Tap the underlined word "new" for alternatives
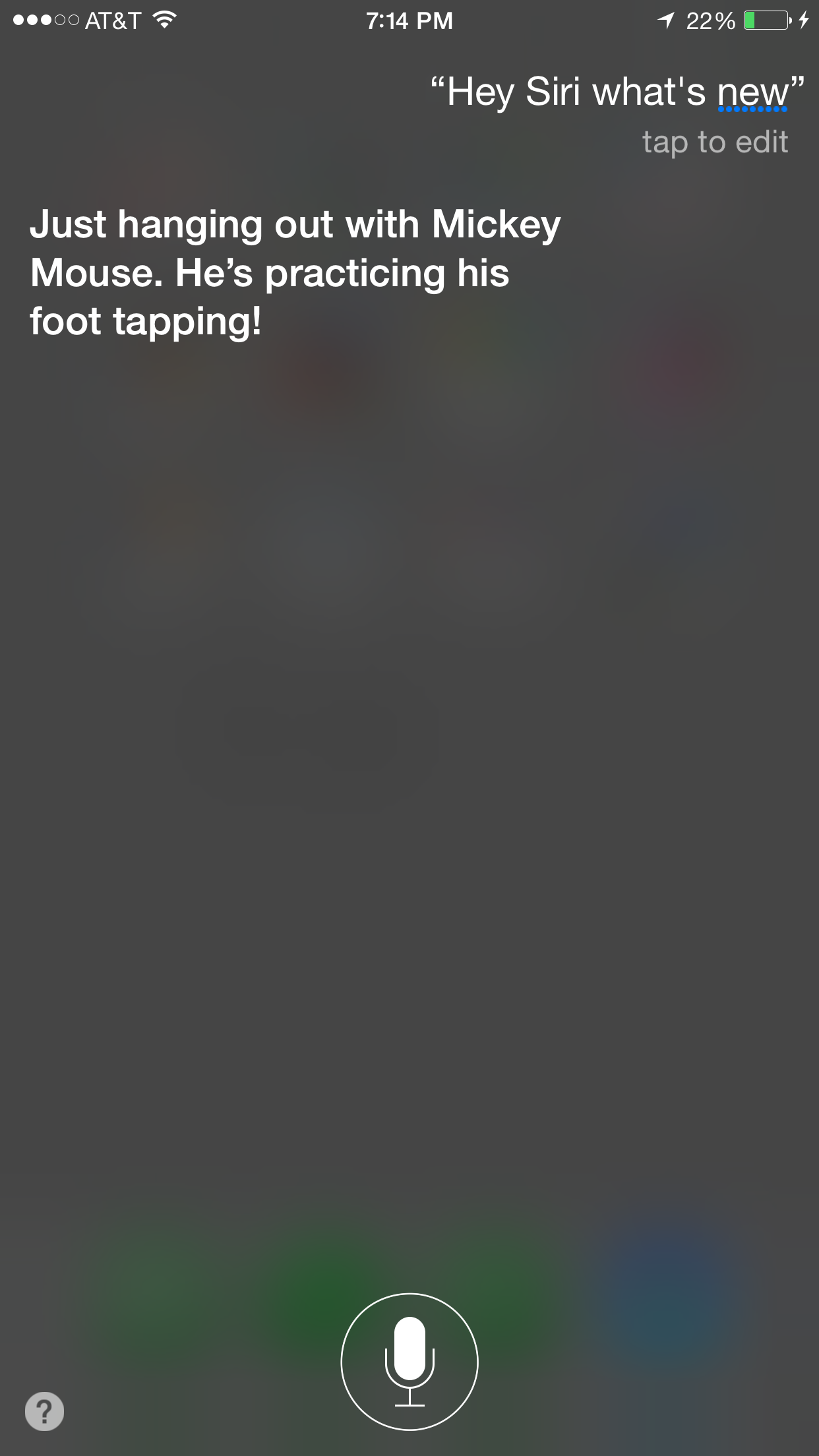Viewport: 819px width, 1456px height. click(x=752, y=93)
